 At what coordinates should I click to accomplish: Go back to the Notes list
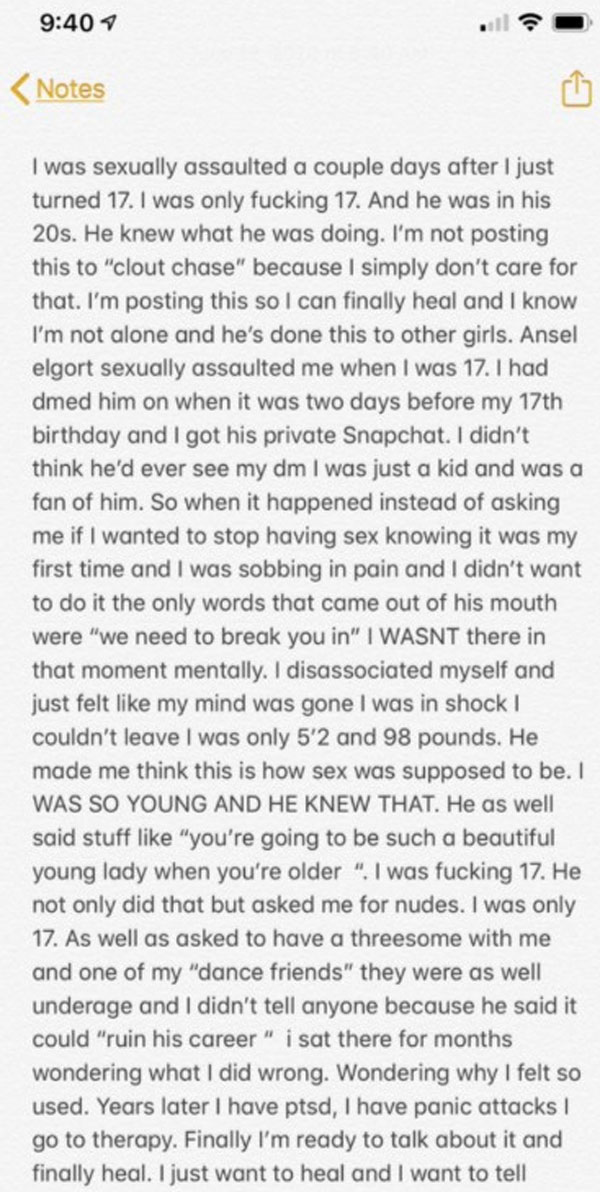click(x=60, y=89)
